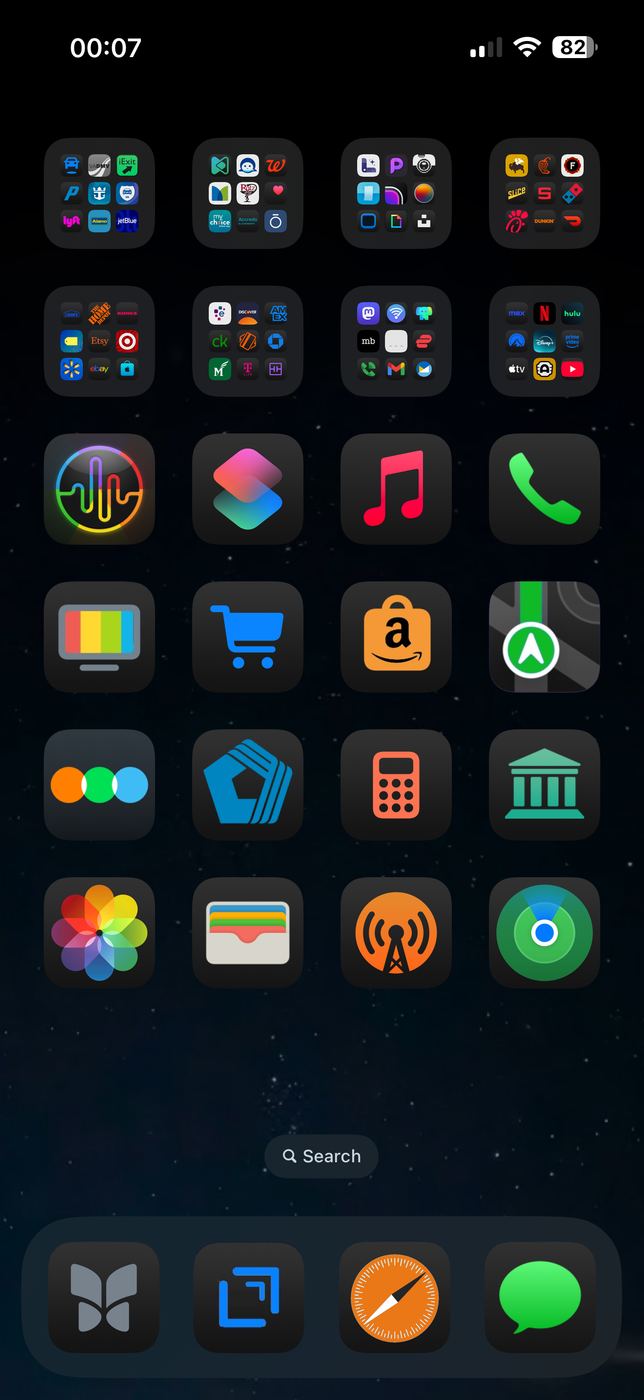
Task: Launch the Photos app
Action: pos(99,933)
